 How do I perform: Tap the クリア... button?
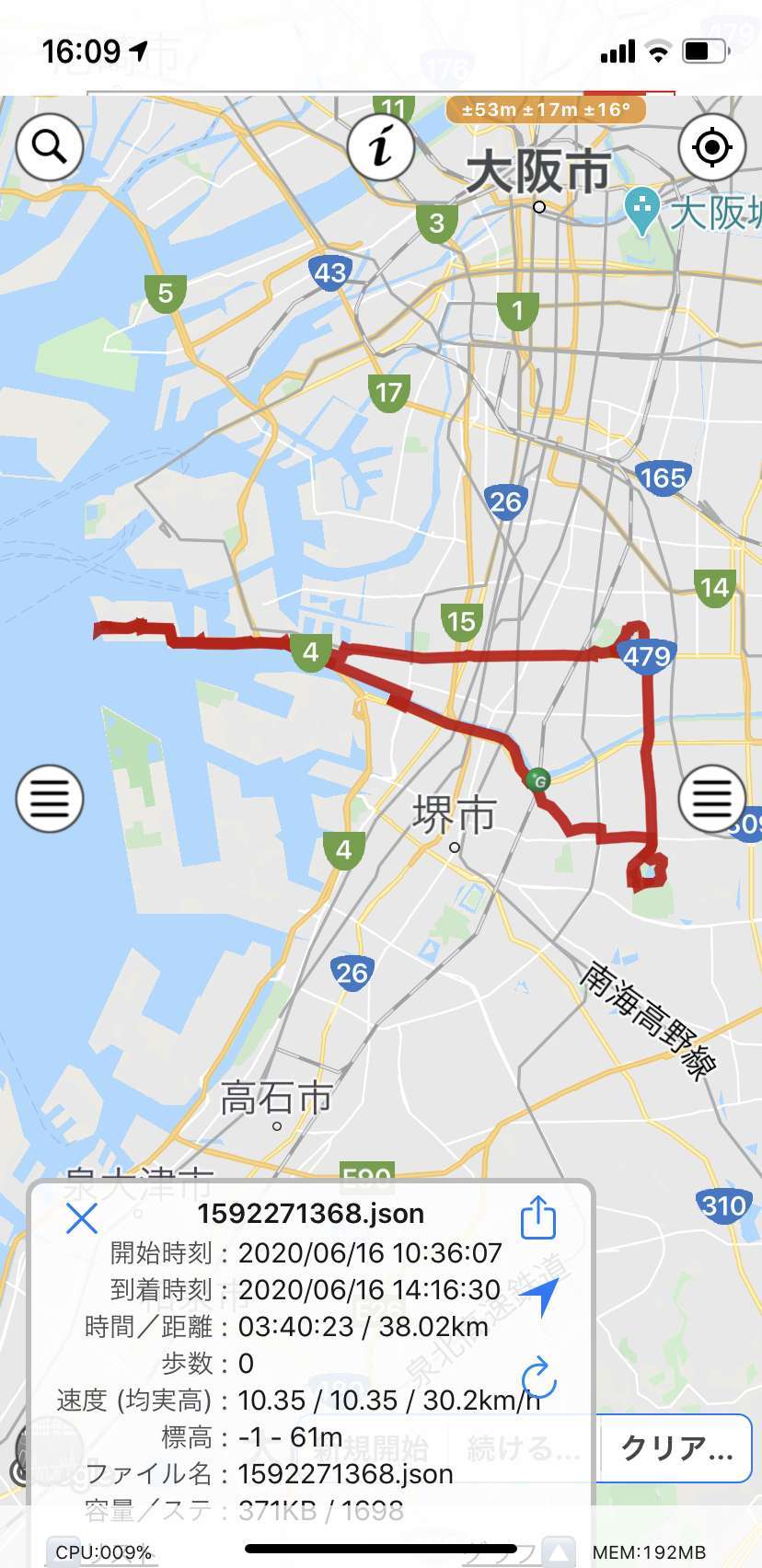(676, 1448)
